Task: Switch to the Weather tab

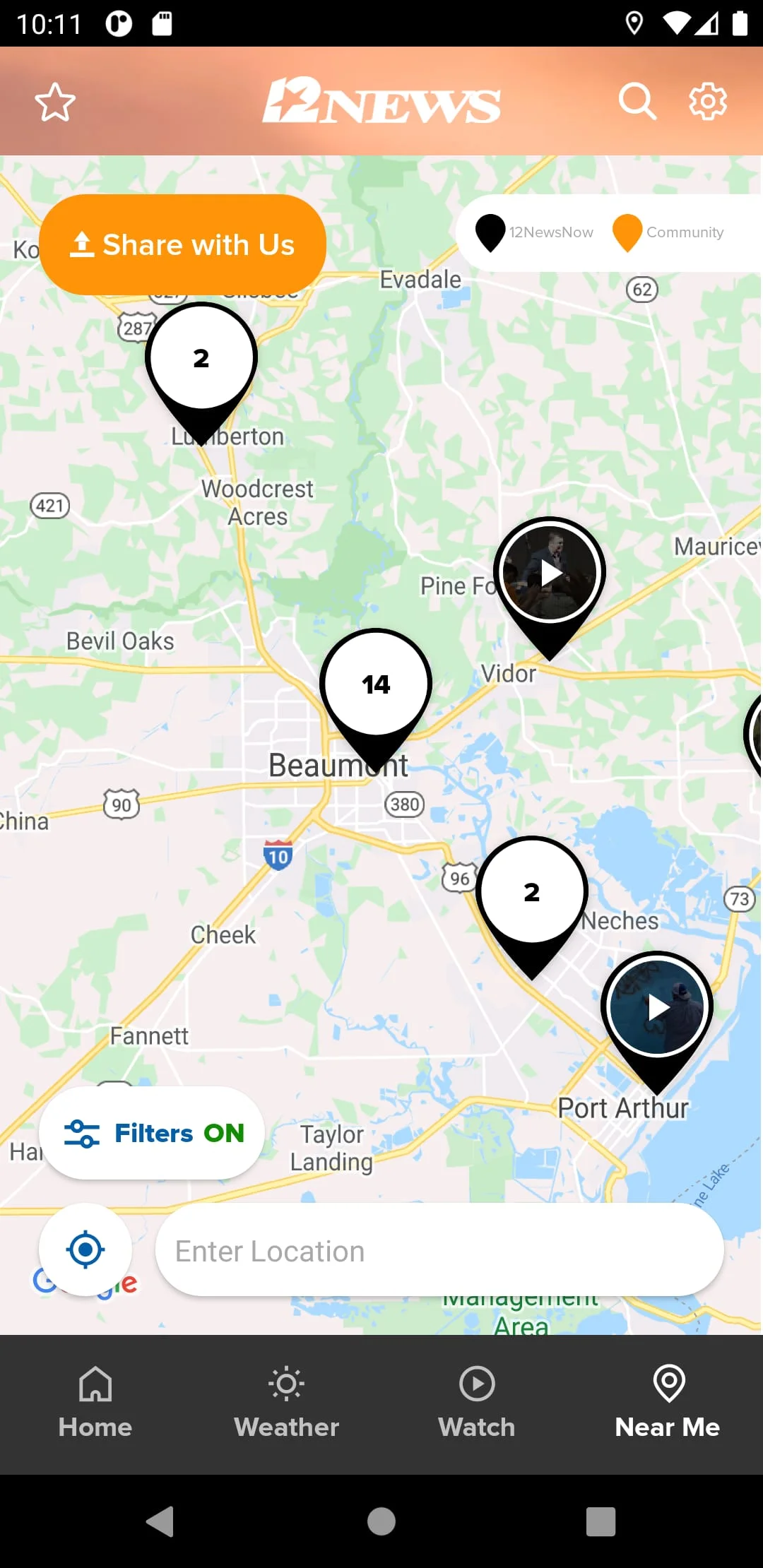Action: pos(286,1403)
